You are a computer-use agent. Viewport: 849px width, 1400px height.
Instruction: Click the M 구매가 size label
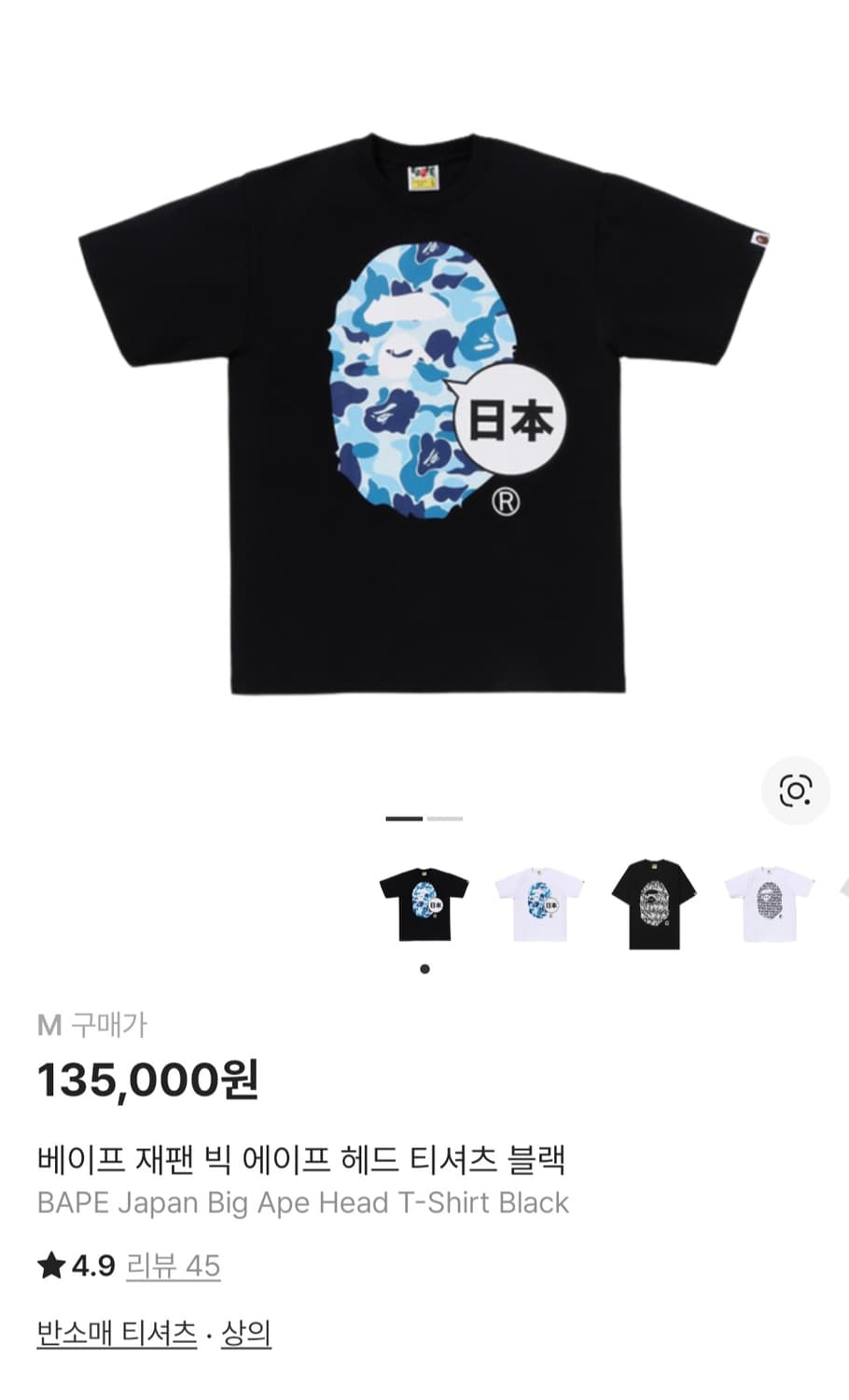93,1024
